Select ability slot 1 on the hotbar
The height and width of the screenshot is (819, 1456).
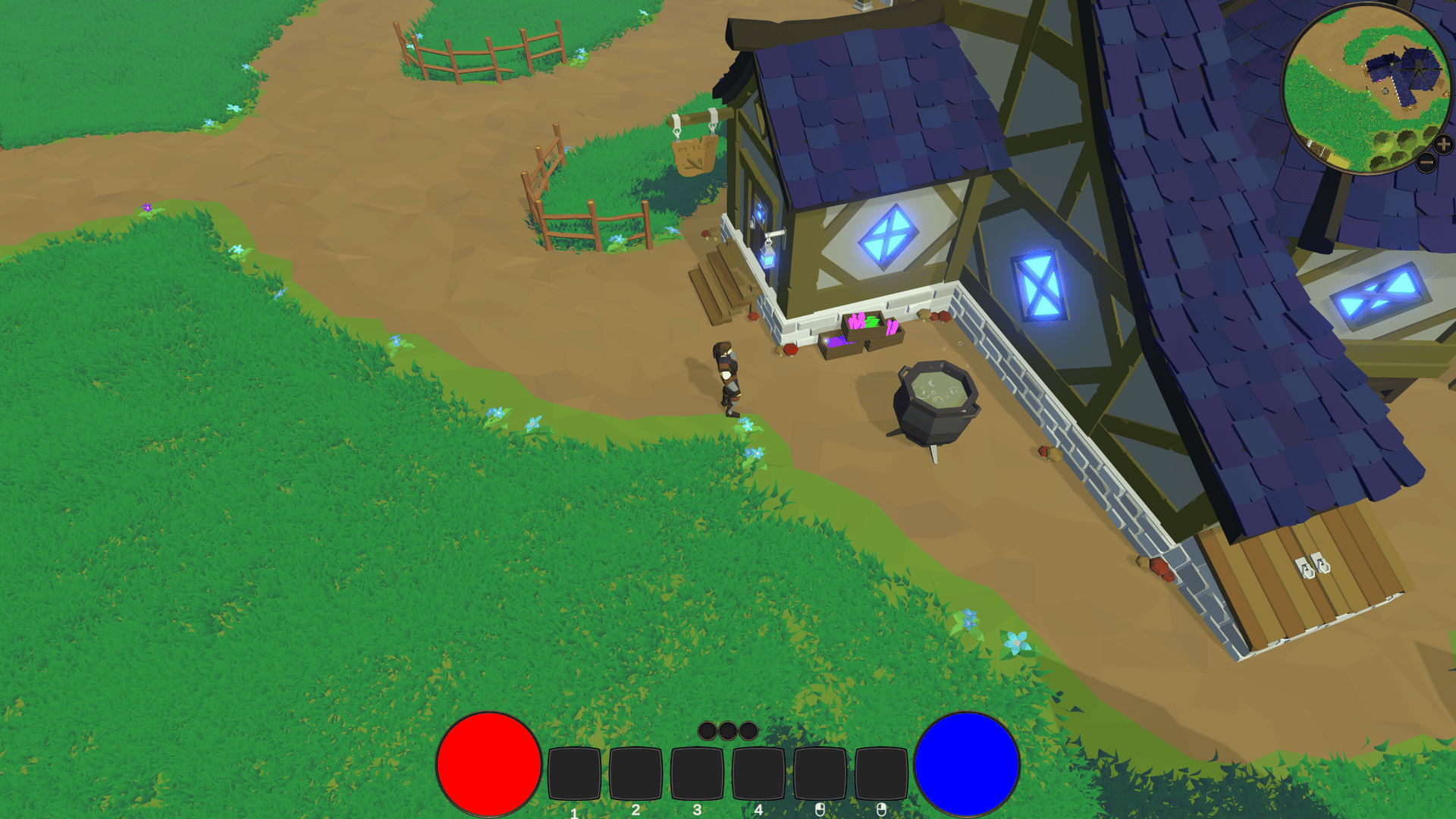[x=574, y=773]
